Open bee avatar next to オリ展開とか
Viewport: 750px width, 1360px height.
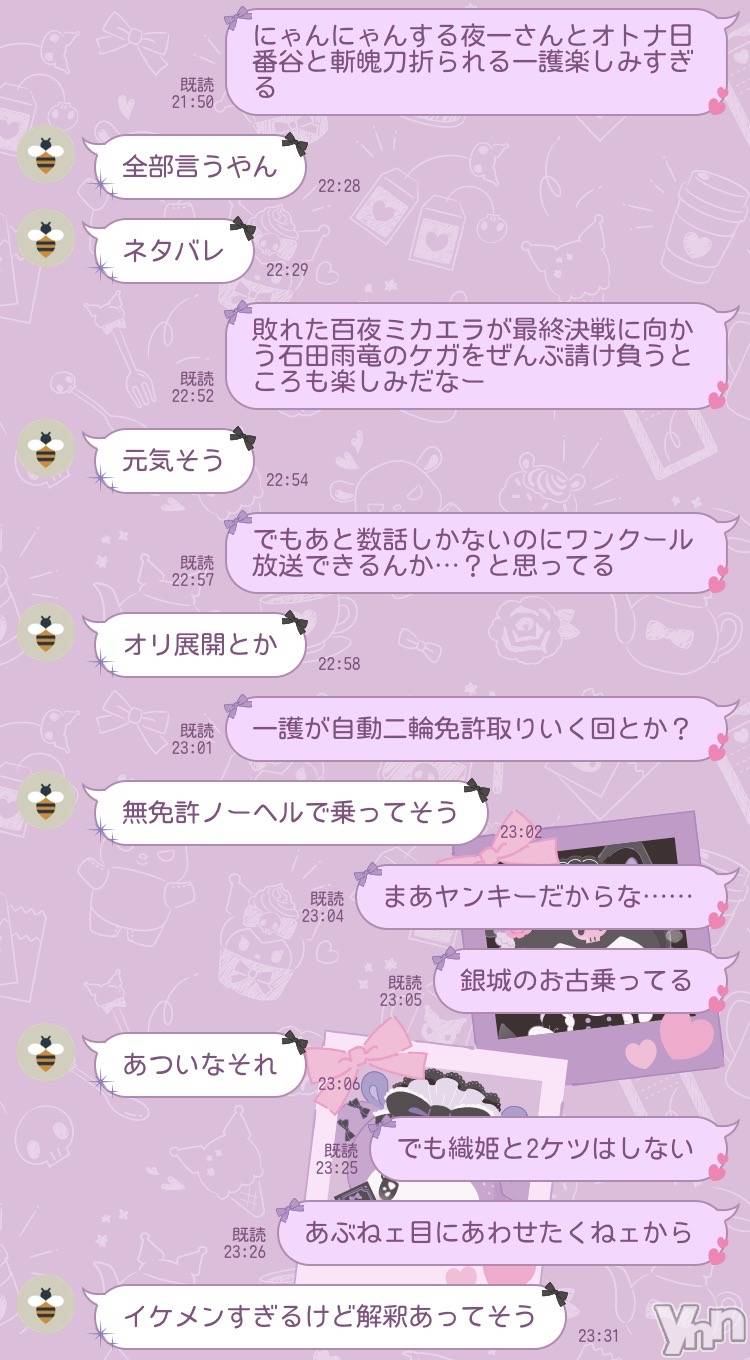46,632
